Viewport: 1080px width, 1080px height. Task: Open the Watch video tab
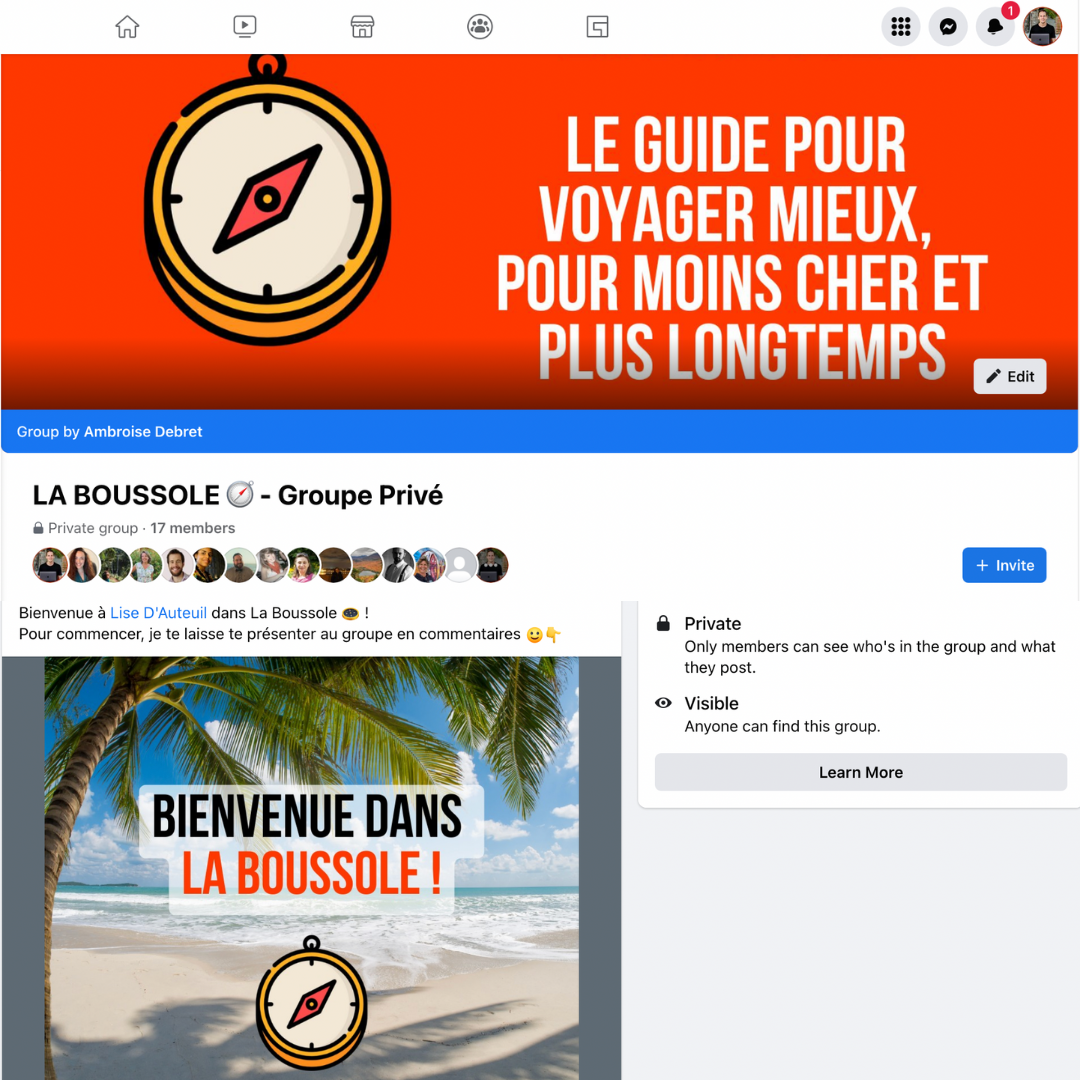click(245, 27)
